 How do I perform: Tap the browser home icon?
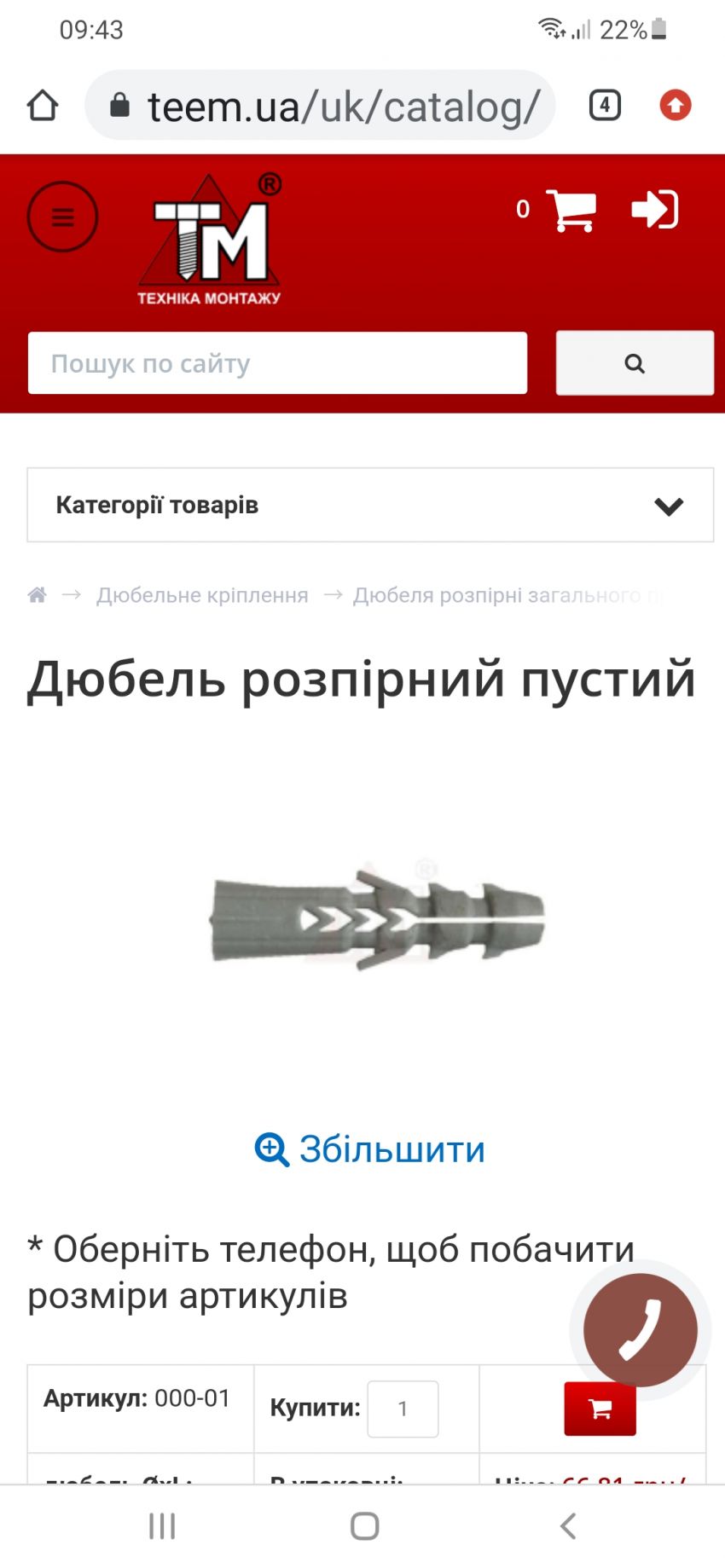tap(43, 106)
